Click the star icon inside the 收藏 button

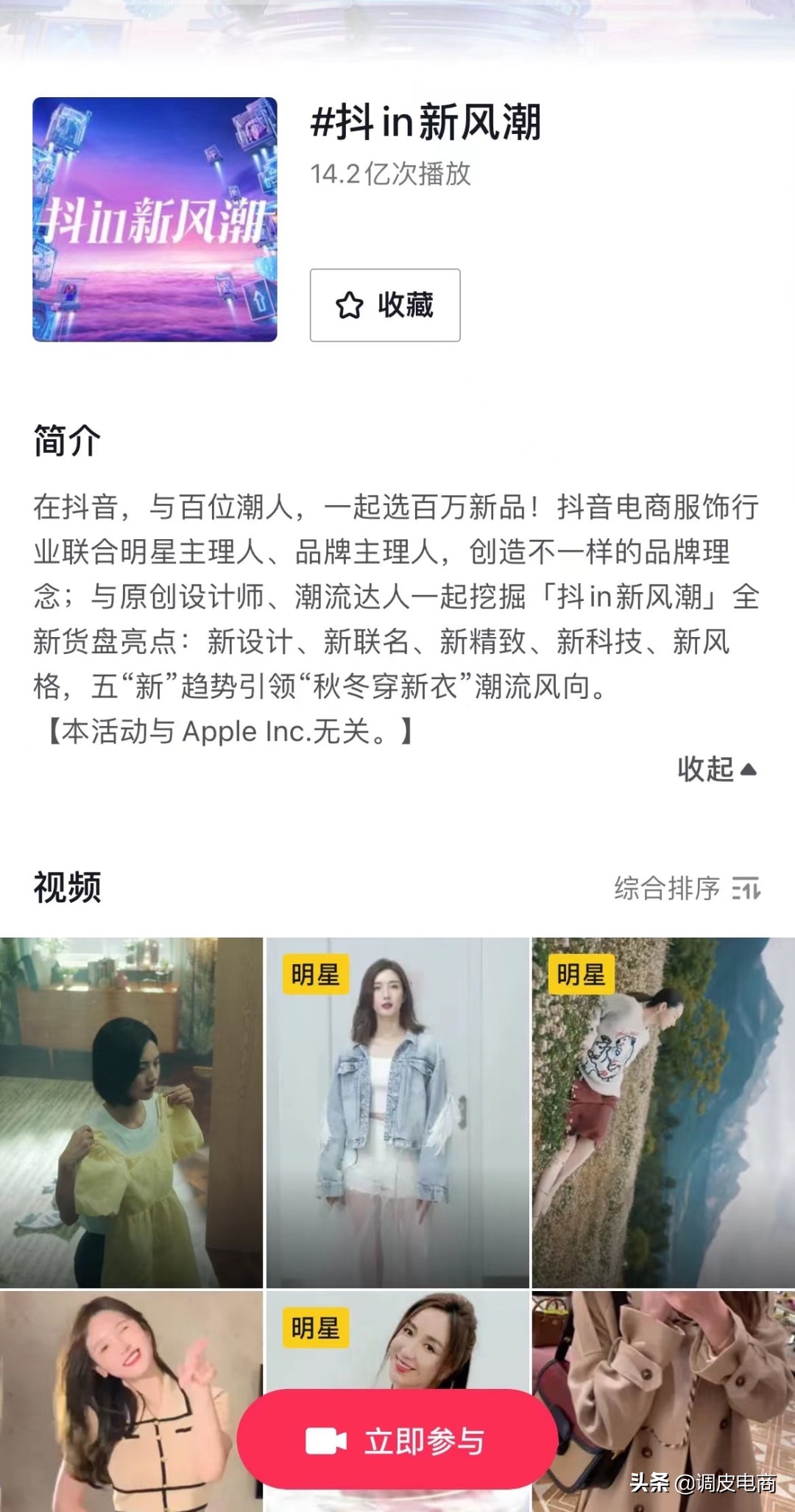point(350,306)
